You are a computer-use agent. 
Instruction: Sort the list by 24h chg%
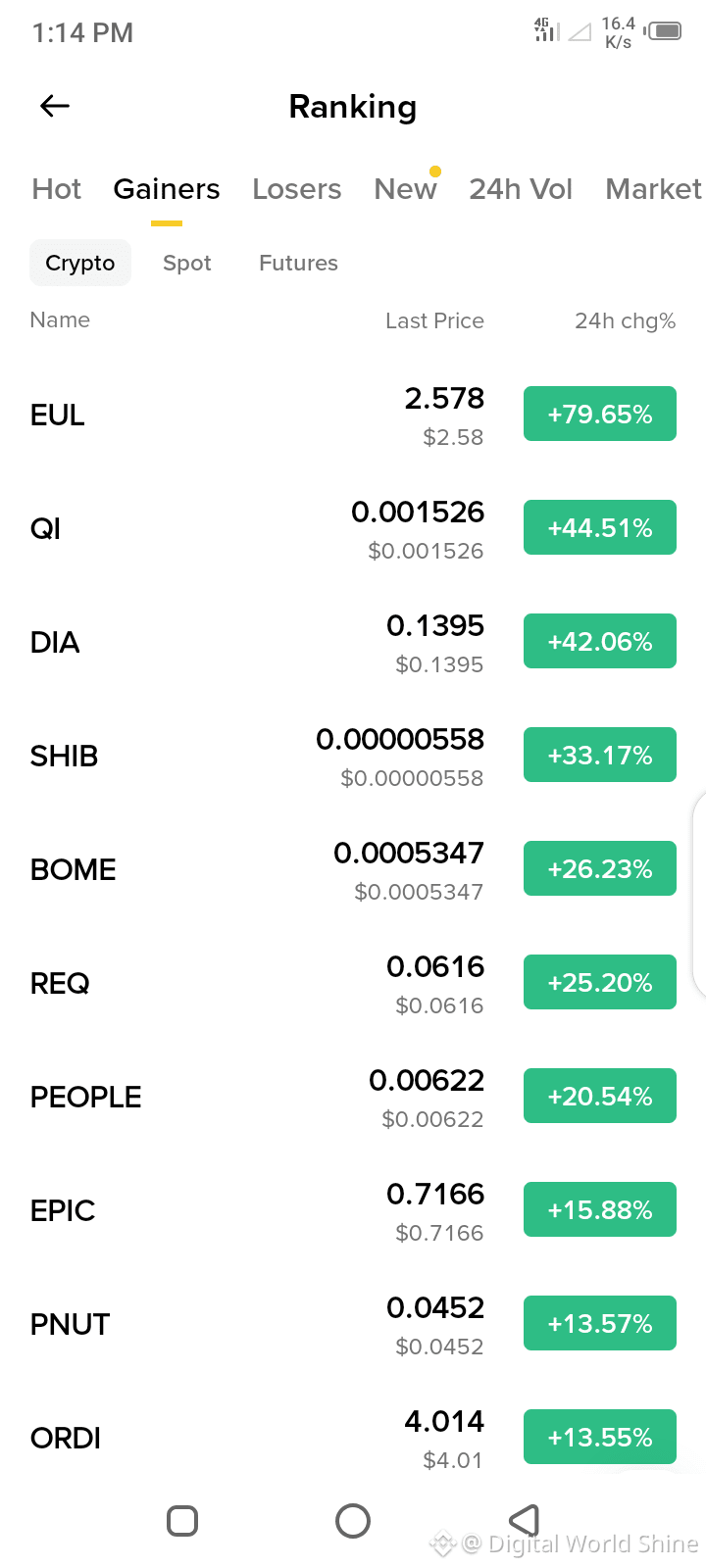click(626, 321)
